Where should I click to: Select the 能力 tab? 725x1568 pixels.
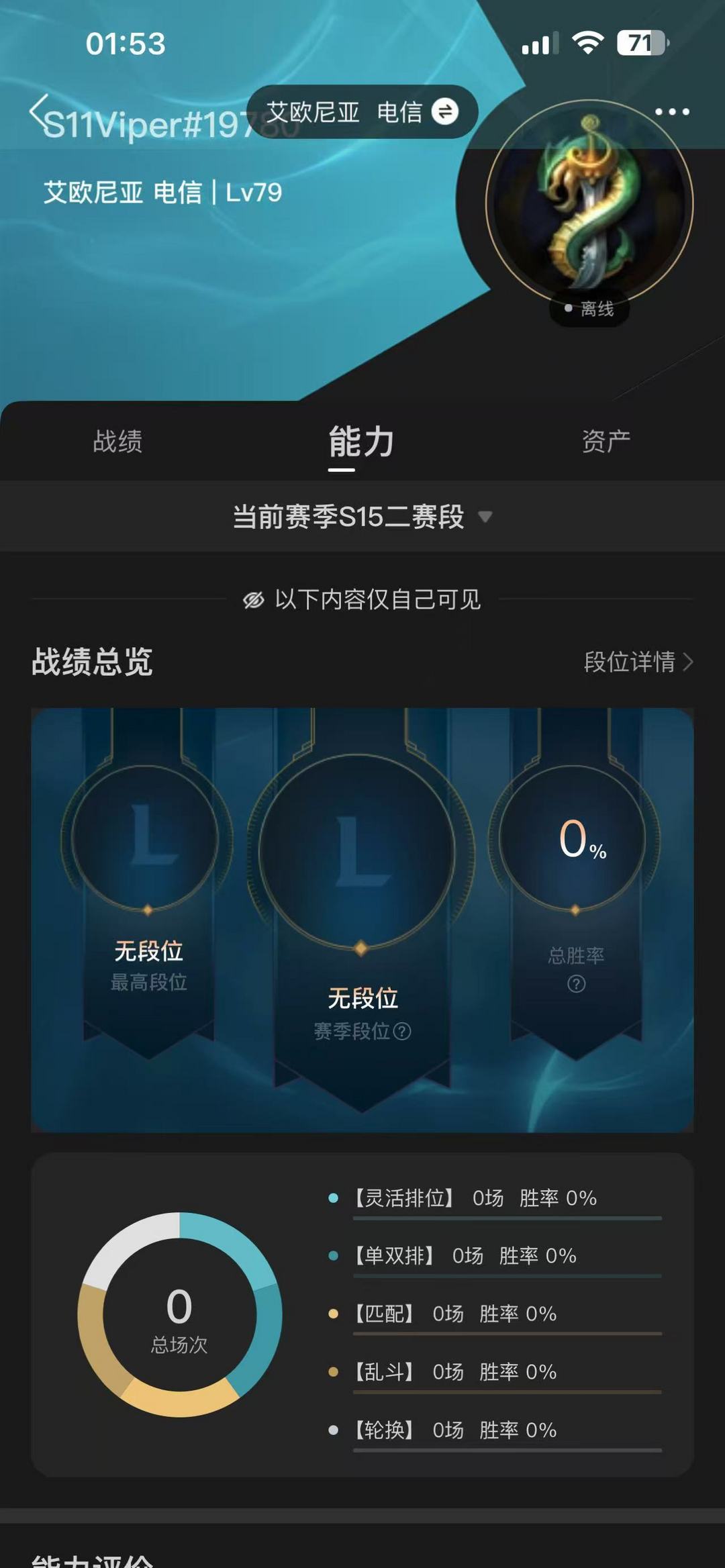coord(361,442)
